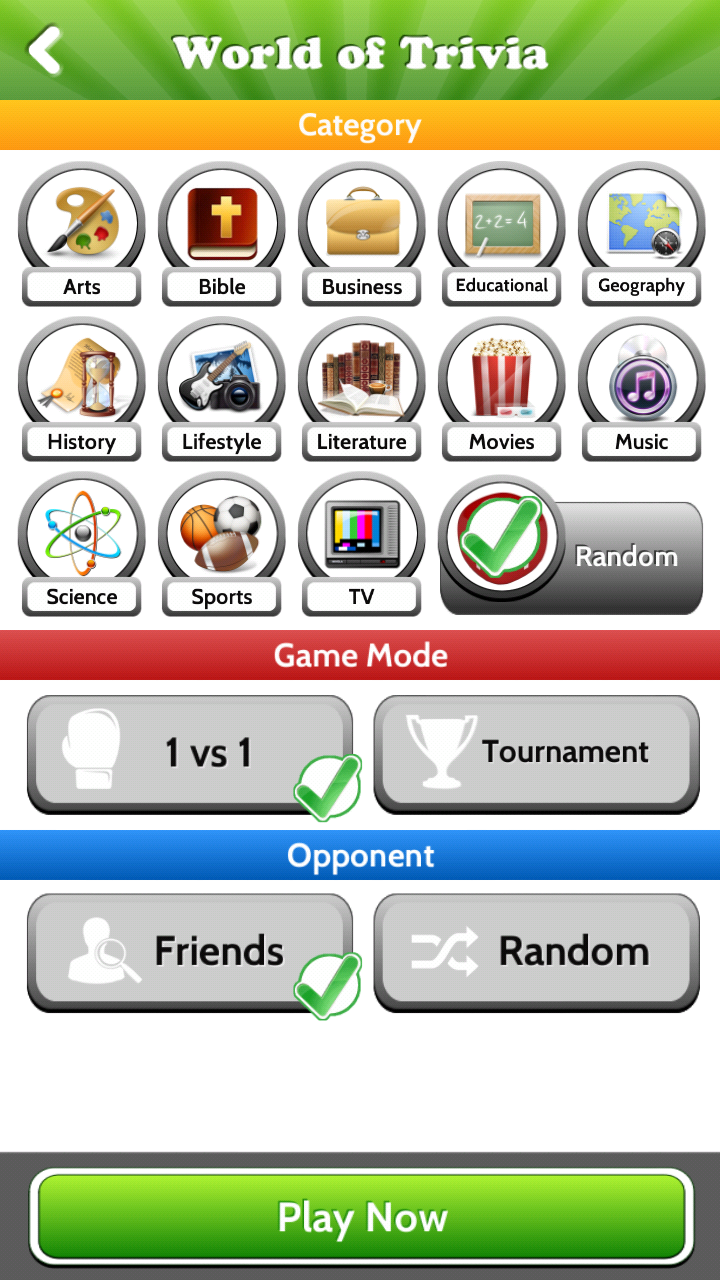The height and width of the screenshot is (1280, 720).
Task: Go back using the arrow icon
Action: [45, 50]
